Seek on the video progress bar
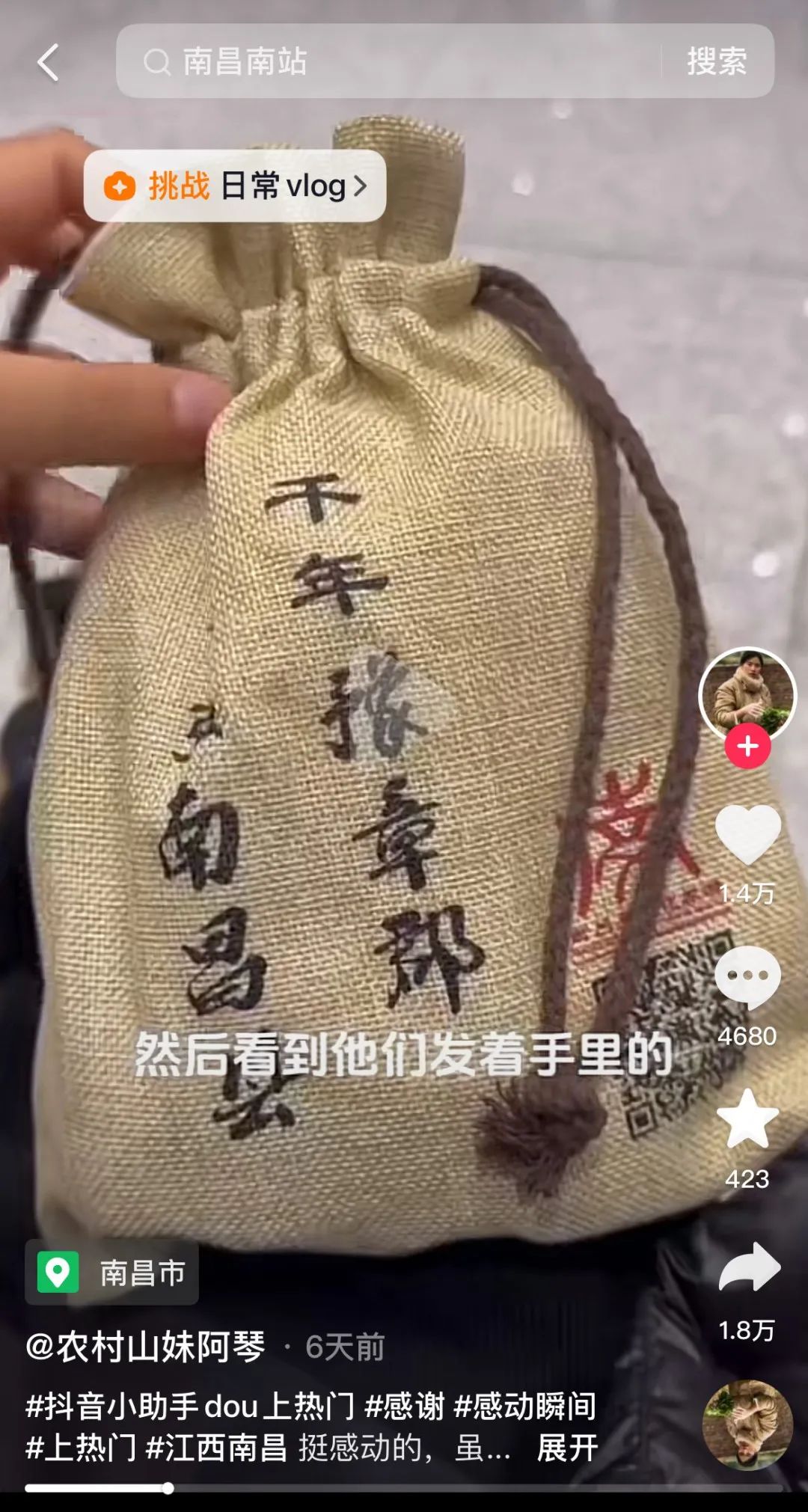808x1512 pixels. pos(404,1488)
